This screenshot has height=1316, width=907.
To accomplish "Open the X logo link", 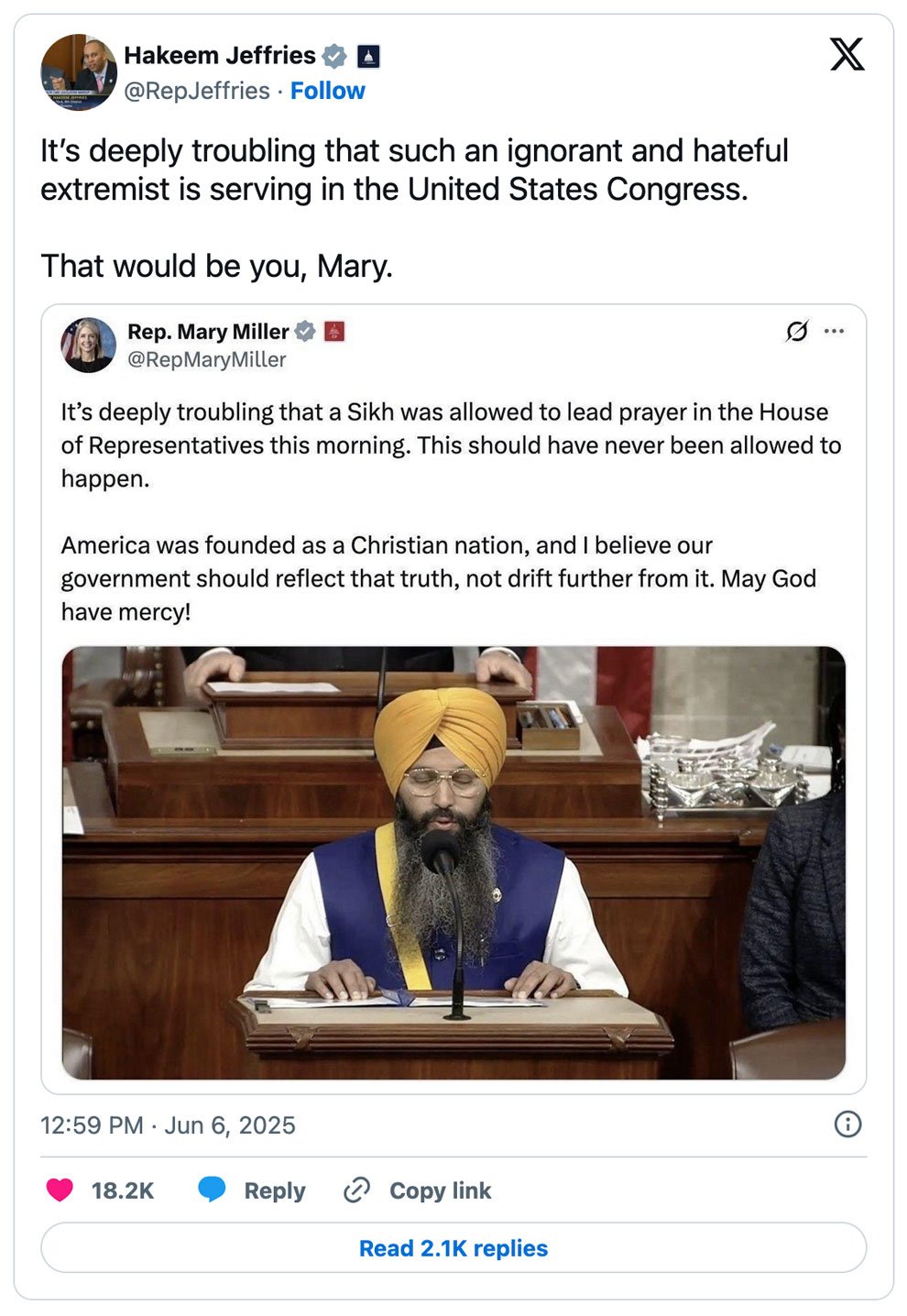I will coord(847,55).
